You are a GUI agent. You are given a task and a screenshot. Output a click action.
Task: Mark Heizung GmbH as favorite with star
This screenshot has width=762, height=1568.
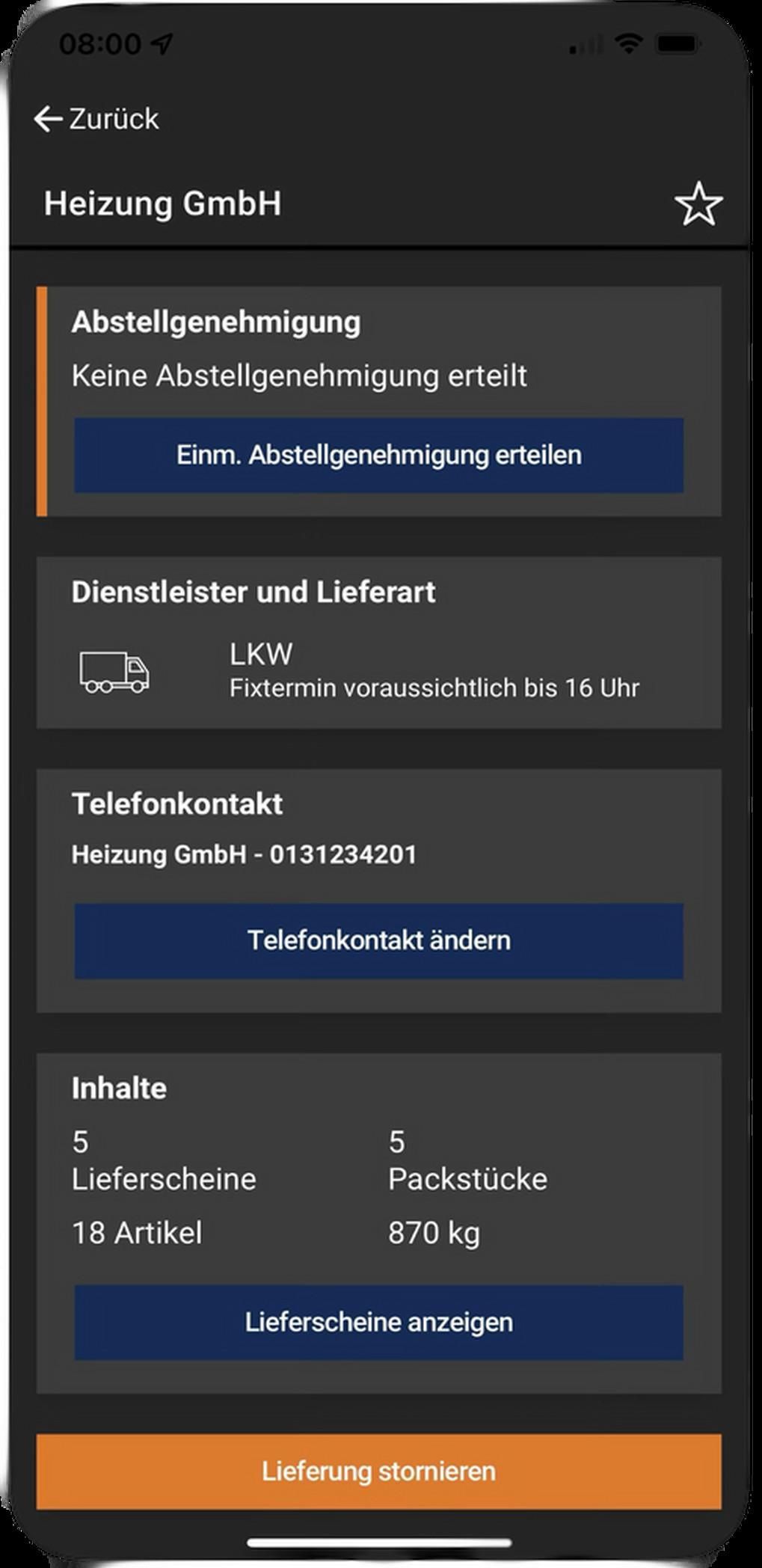pyautogui.click(x=698, y=203)
